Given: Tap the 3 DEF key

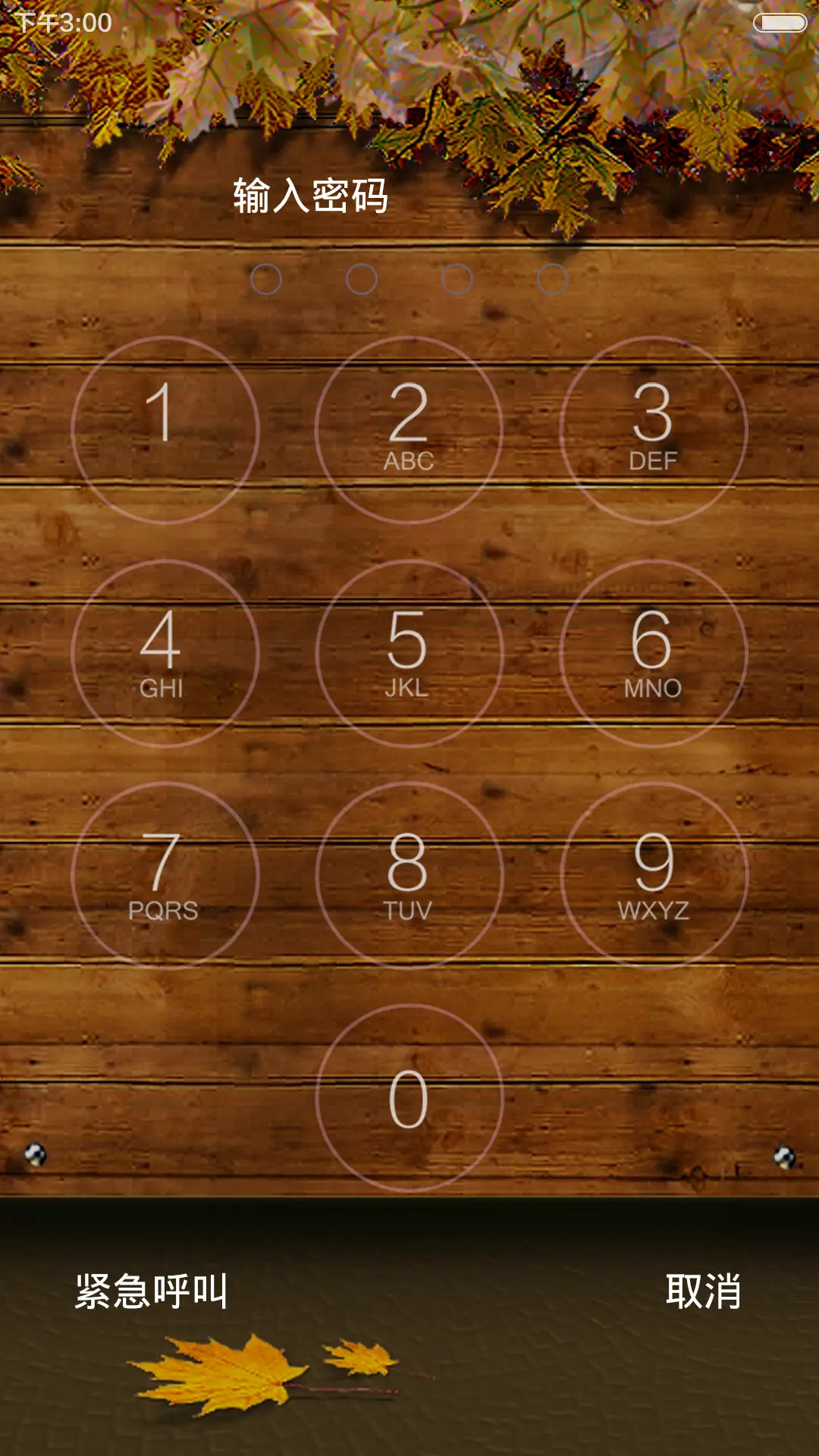Looking at the screenshot, I should pos(654,430).
